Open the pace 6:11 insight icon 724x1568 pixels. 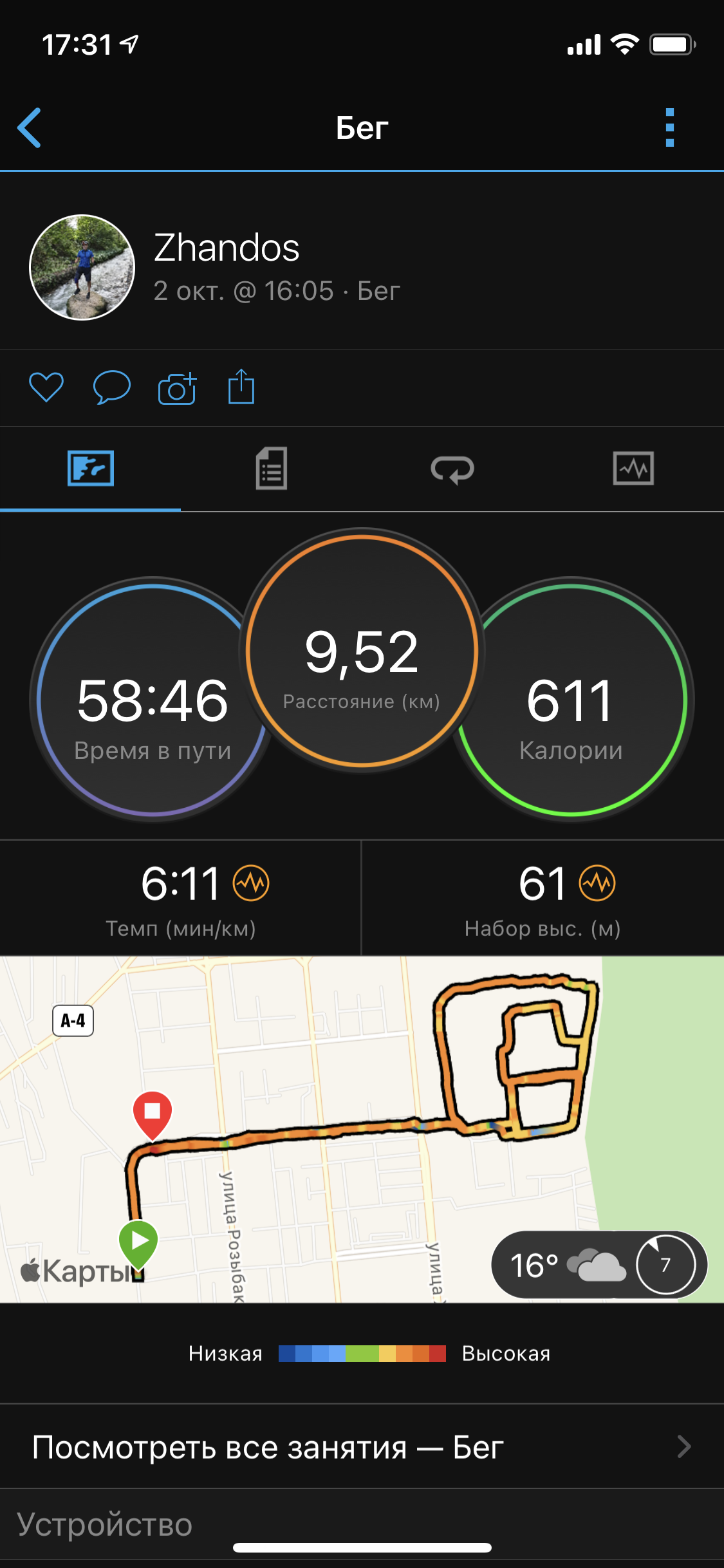(x=251, y=883)
